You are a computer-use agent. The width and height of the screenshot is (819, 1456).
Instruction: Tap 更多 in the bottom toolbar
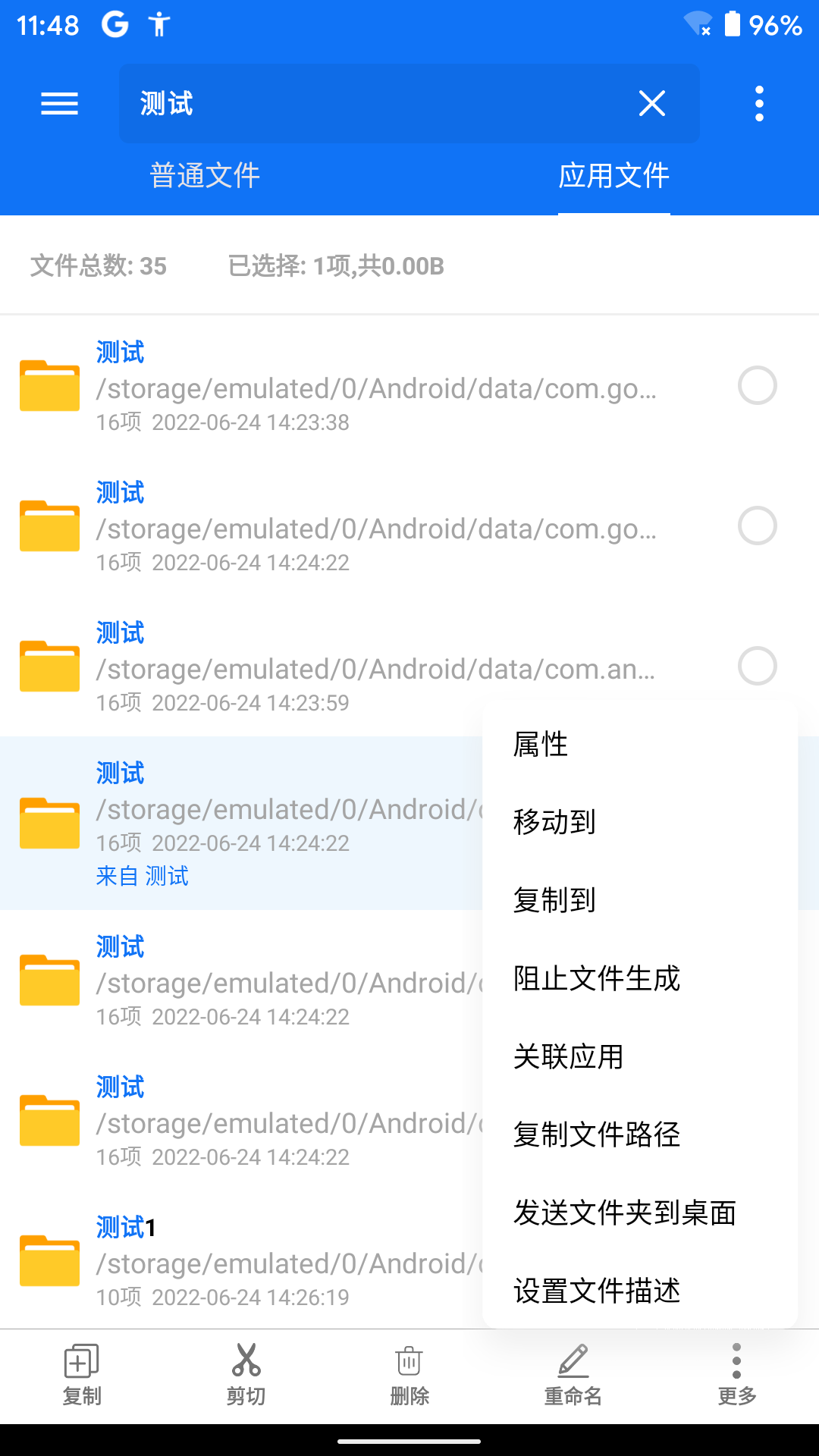coord(736,1374)
